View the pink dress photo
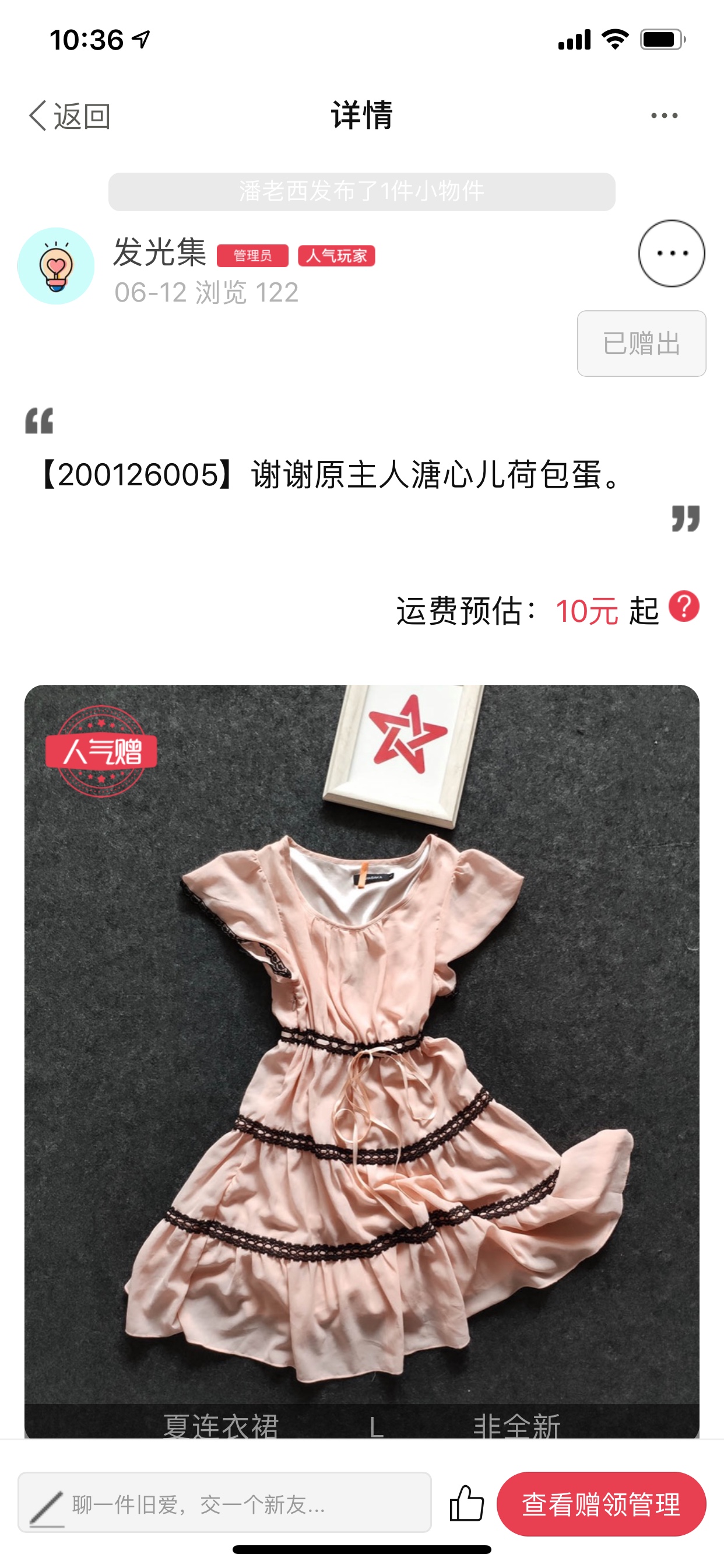 [361, 1059]
